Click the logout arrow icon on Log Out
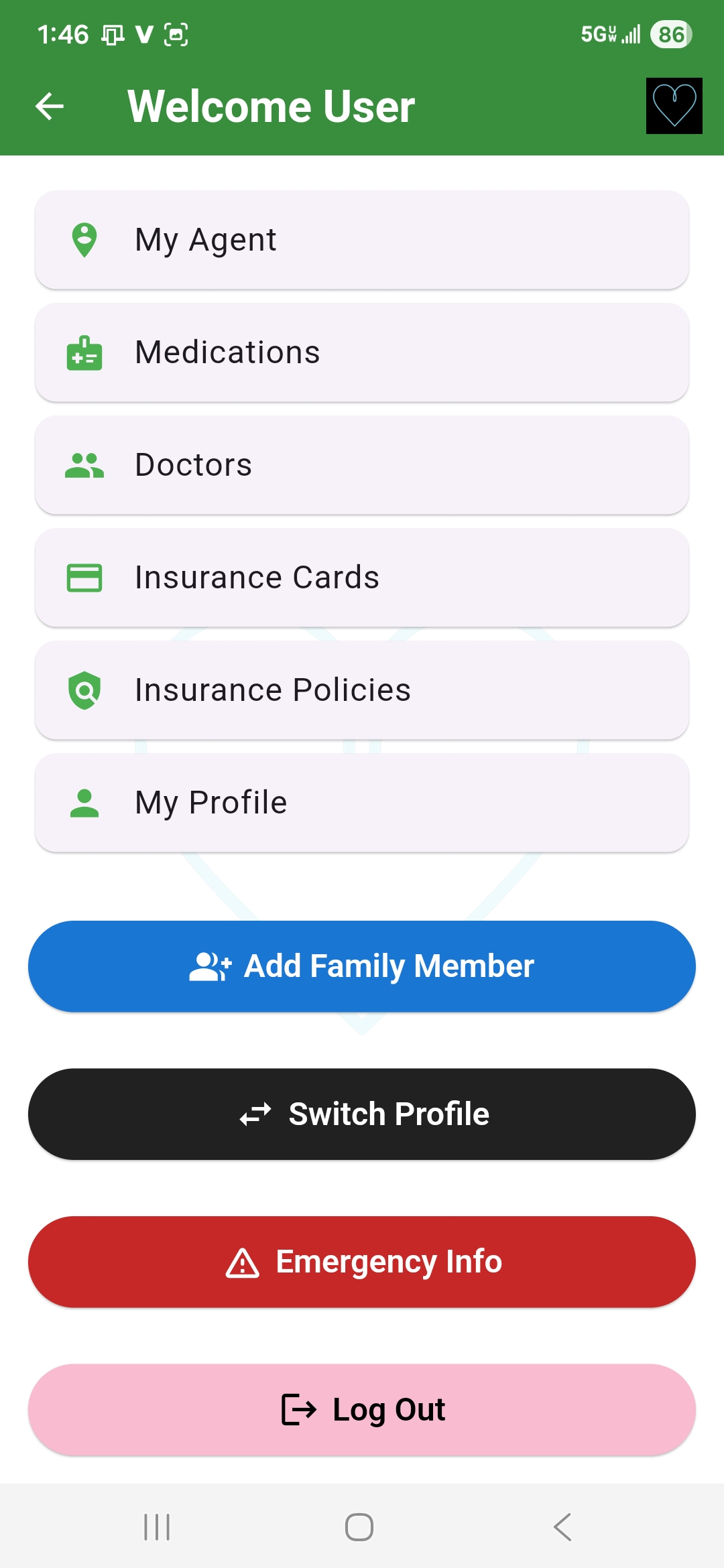724x1568 pixels. tap(297, 1409)
